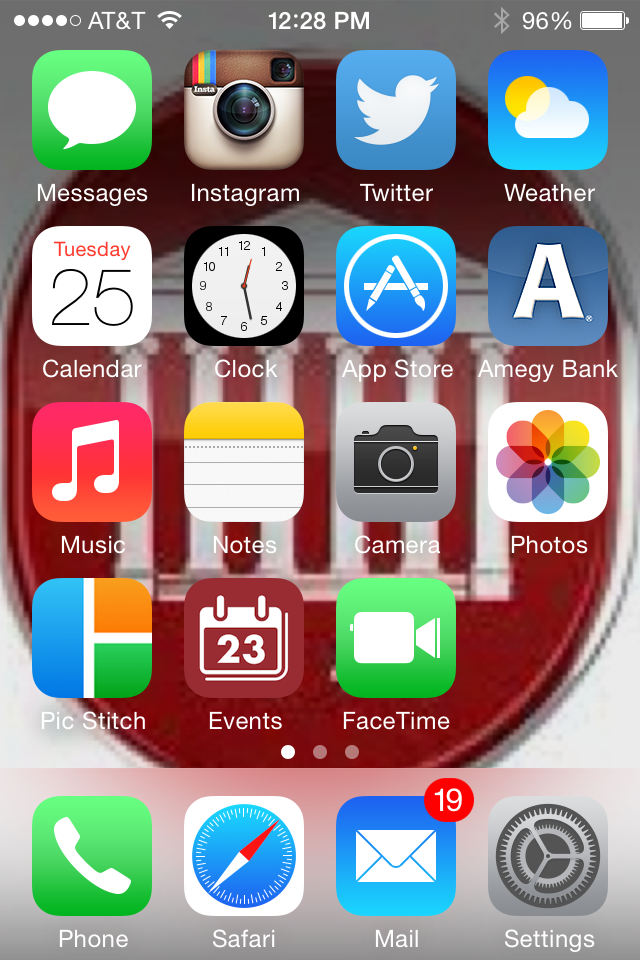The height and width of the screenshot is (960, 640).
Task: Open Mail with 19 unread messages
Action: click(396, 856)
